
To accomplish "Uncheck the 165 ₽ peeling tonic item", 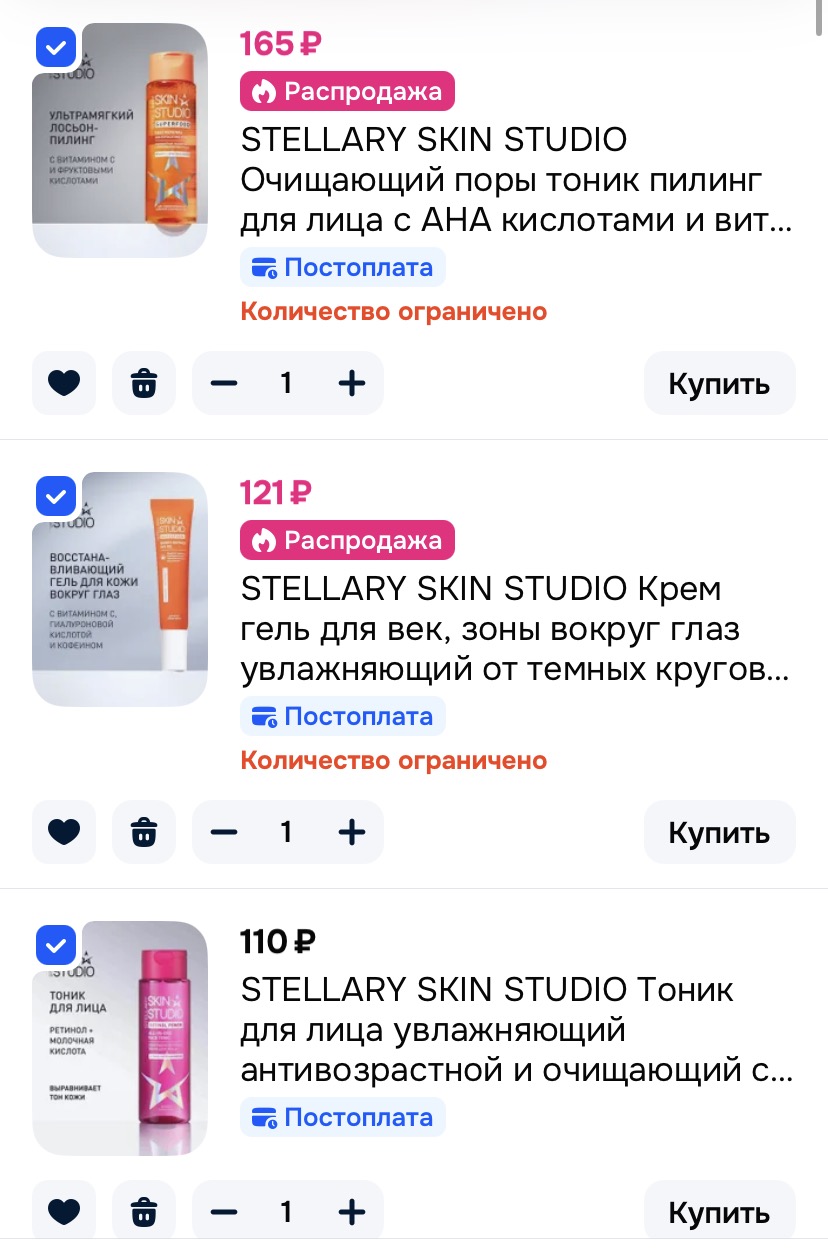I will click(x=56, y=46).
